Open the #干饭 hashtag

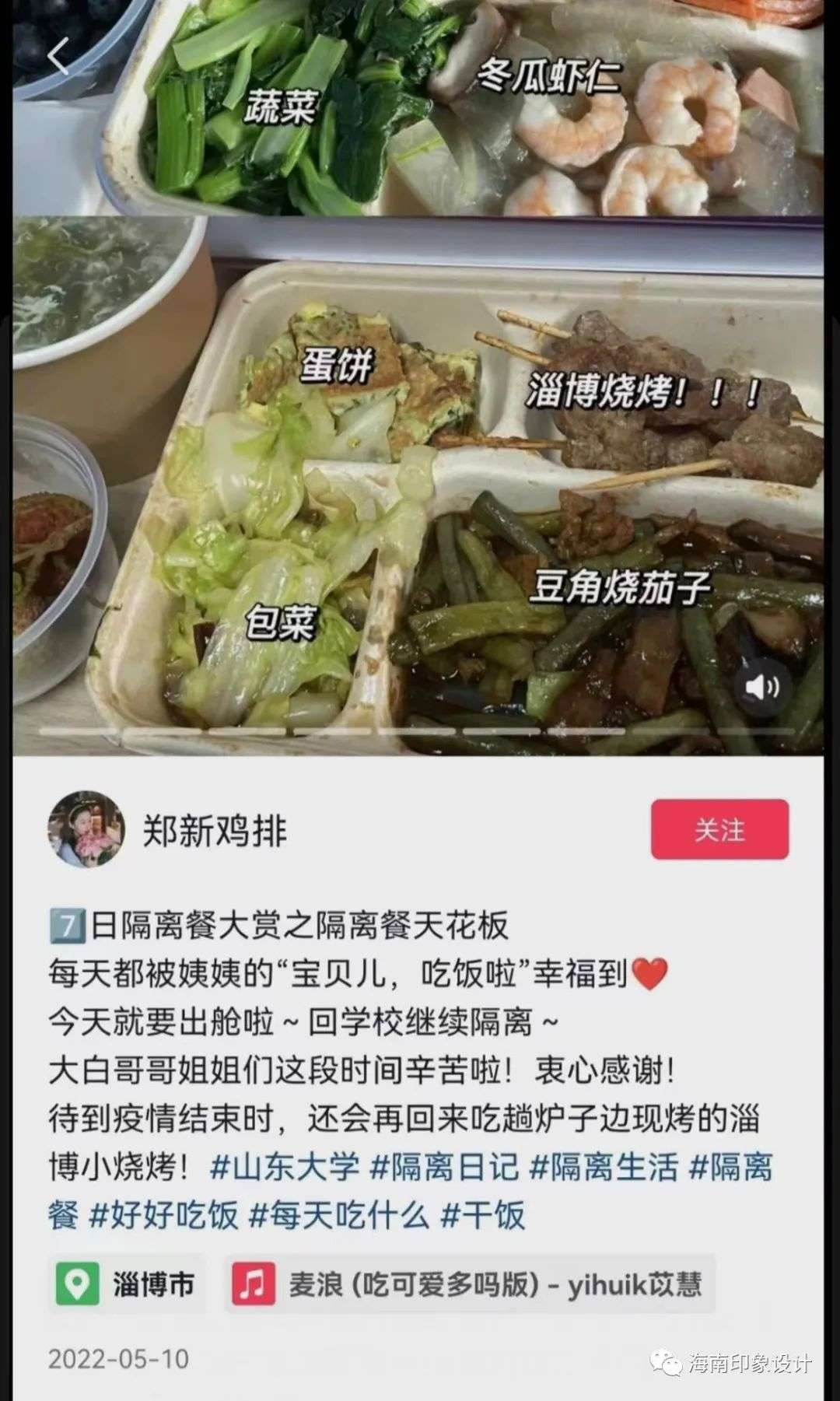pyautogui.click(x=484, y=1214)
